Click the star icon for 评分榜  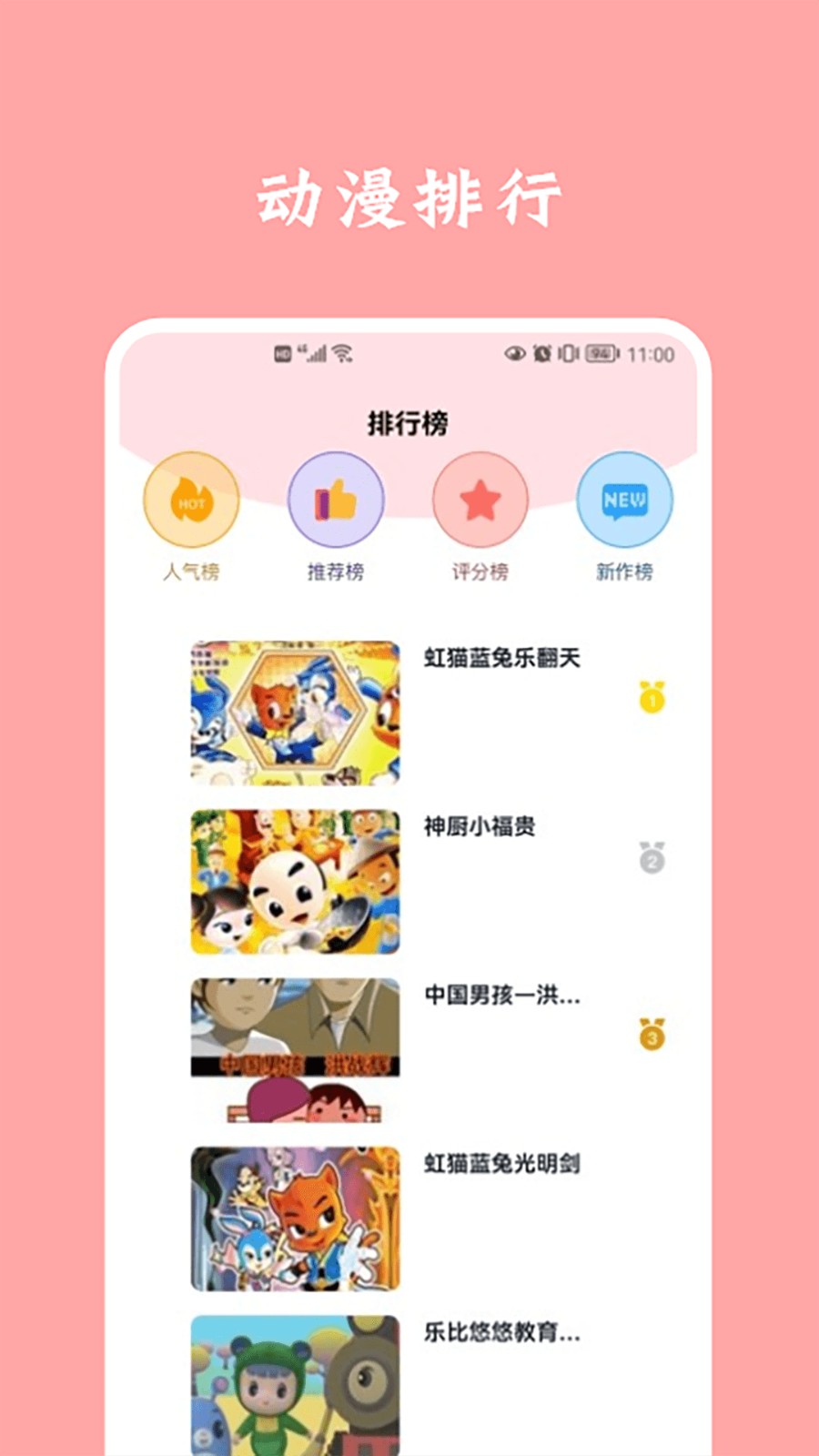point(480,499)
